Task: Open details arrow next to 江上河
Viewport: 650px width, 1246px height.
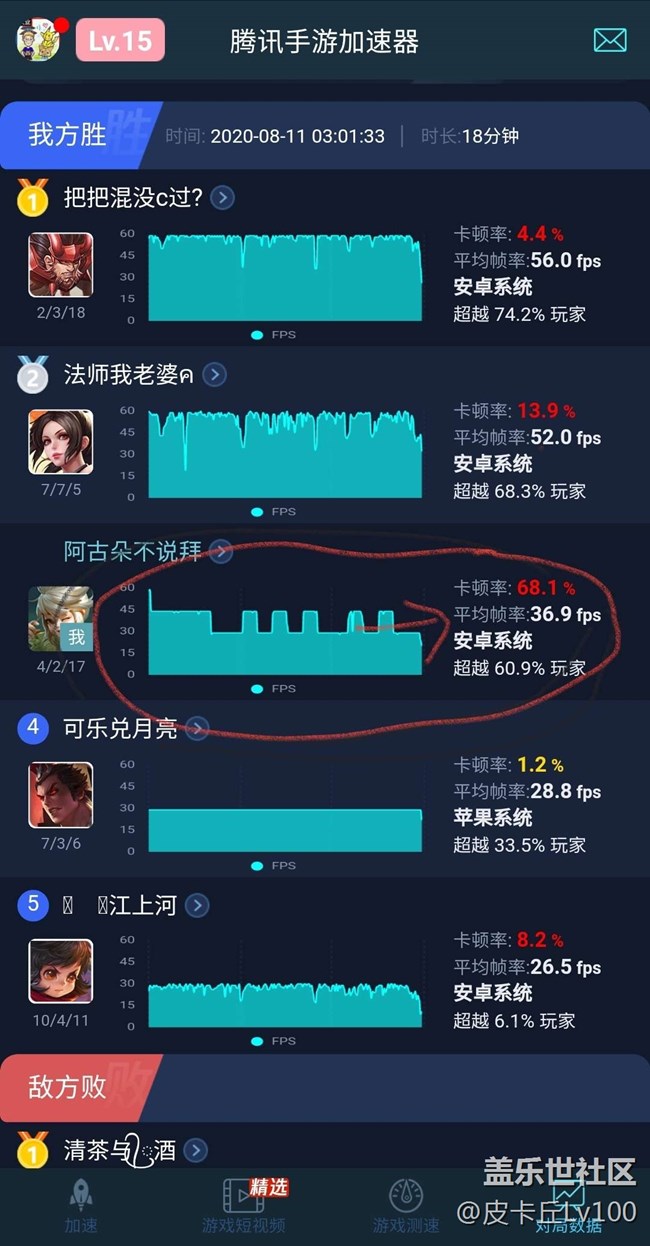Action: pos(197,905)
